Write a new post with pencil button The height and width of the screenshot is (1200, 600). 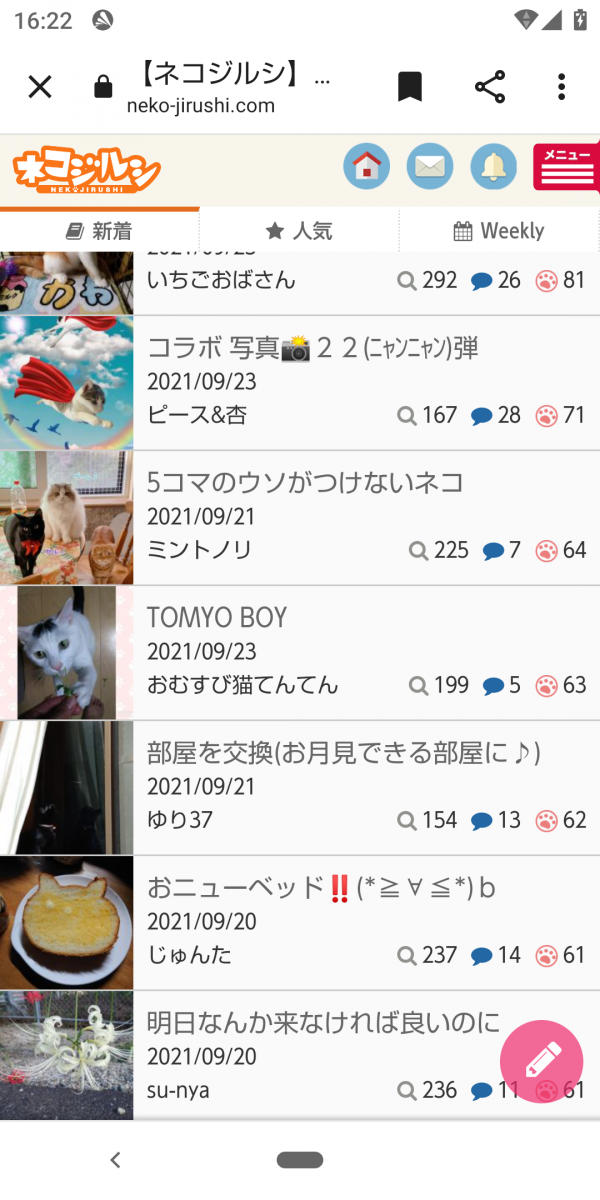541,1062
